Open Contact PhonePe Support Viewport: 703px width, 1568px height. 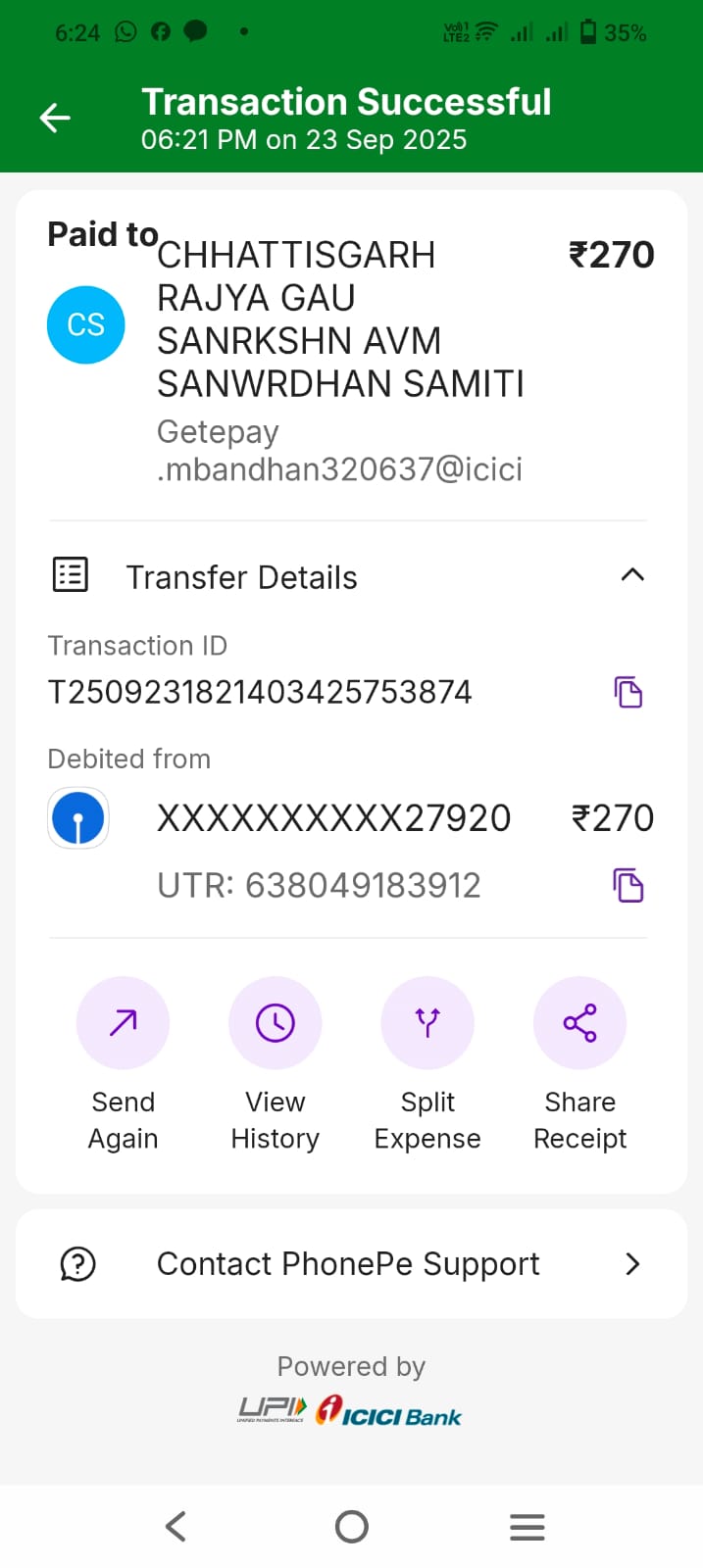coord(351,1264)
